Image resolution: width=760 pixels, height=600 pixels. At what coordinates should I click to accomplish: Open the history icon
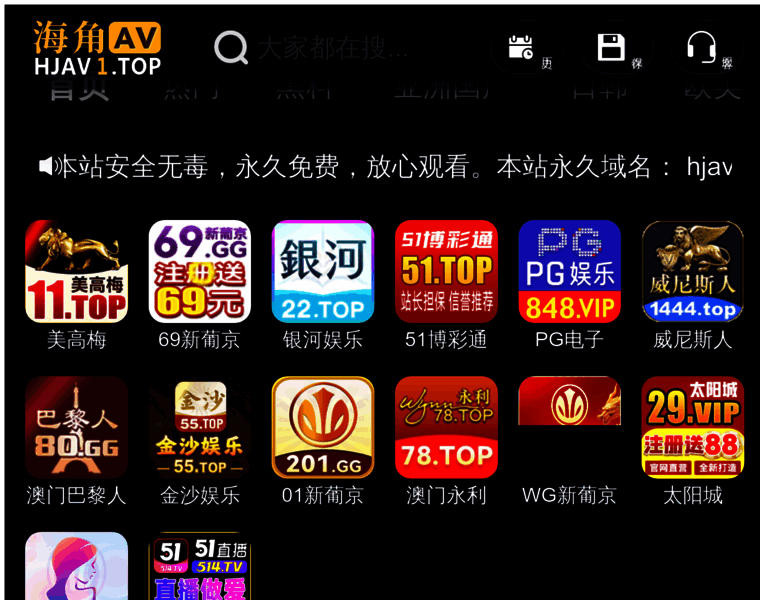tap(521, 47)
